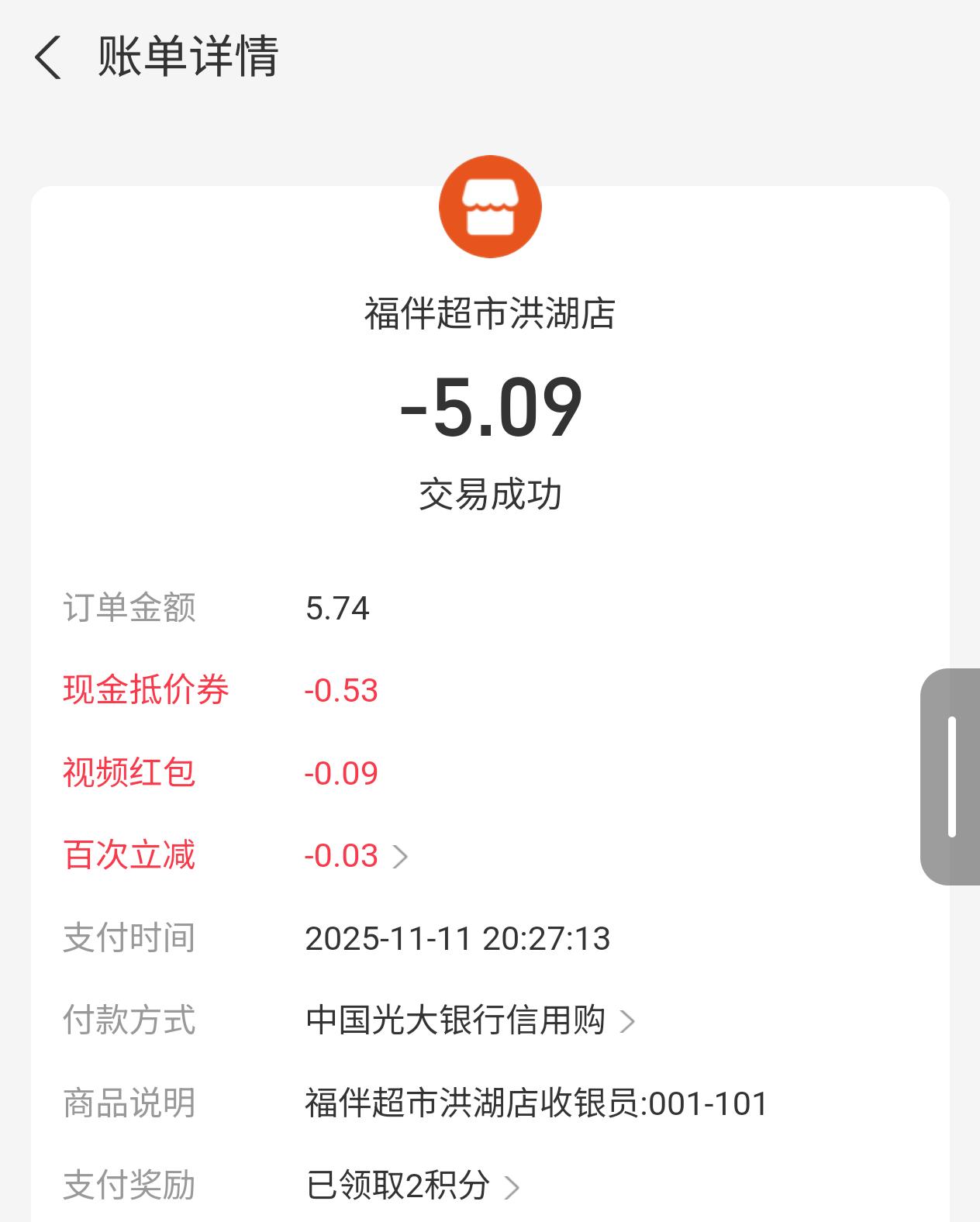View the 中国光大银行信用购 payment method

click(x=471, y=1020)
